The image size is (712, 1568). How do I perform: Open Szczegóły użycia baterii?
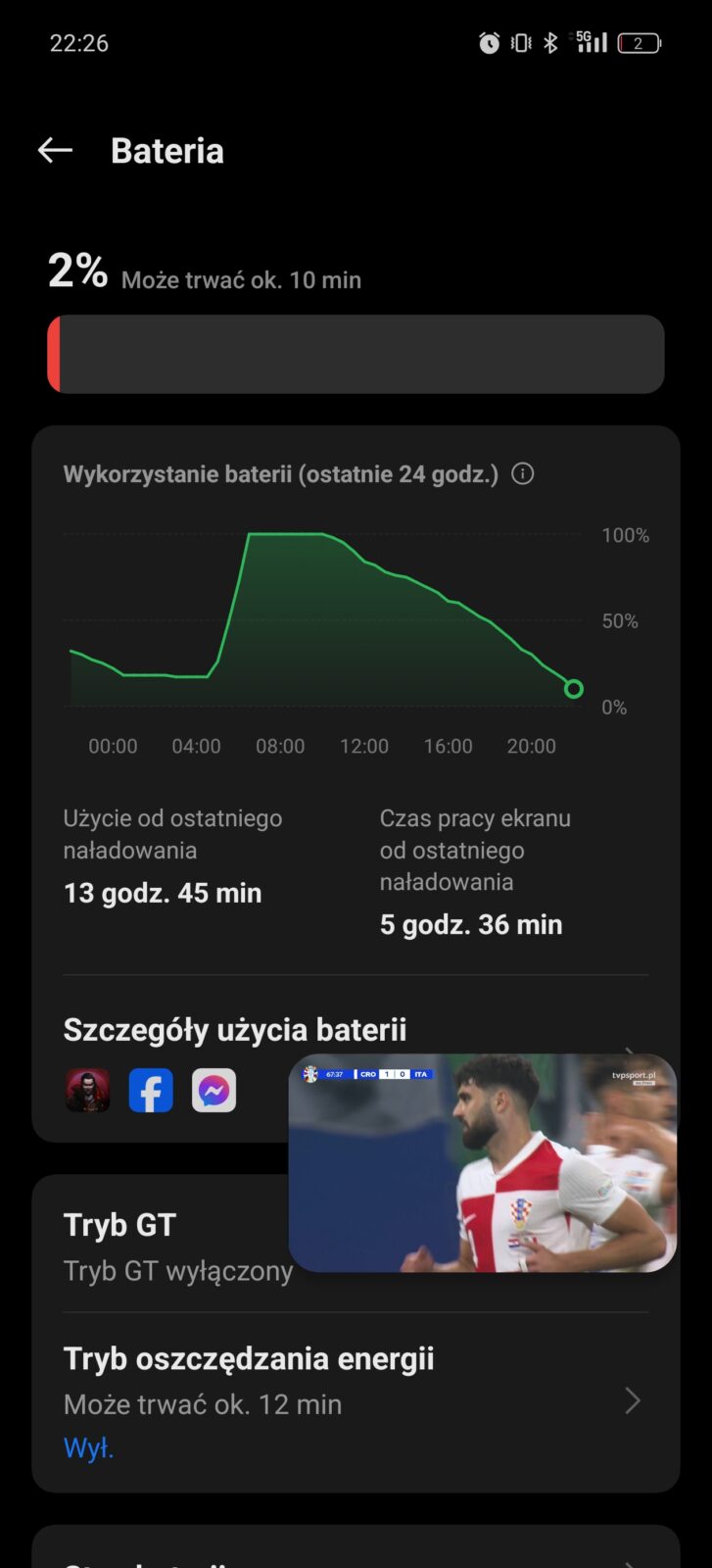[x=235, y=1030]
